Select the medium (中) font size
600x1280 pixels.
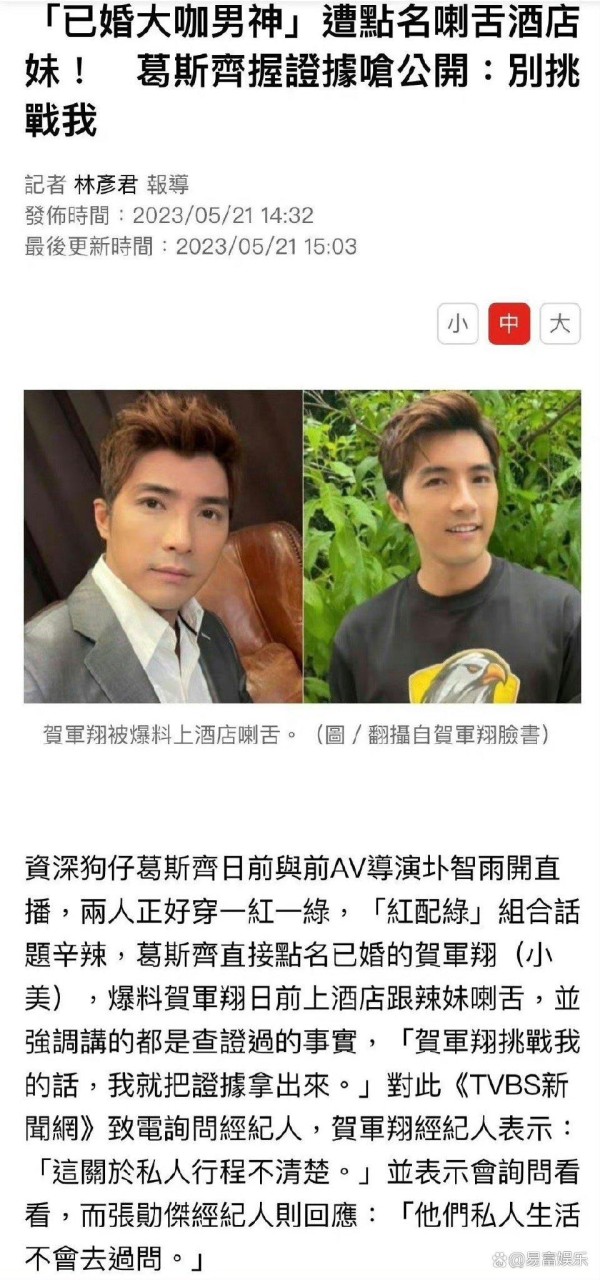pyautogui.click(x=509, y=324)
